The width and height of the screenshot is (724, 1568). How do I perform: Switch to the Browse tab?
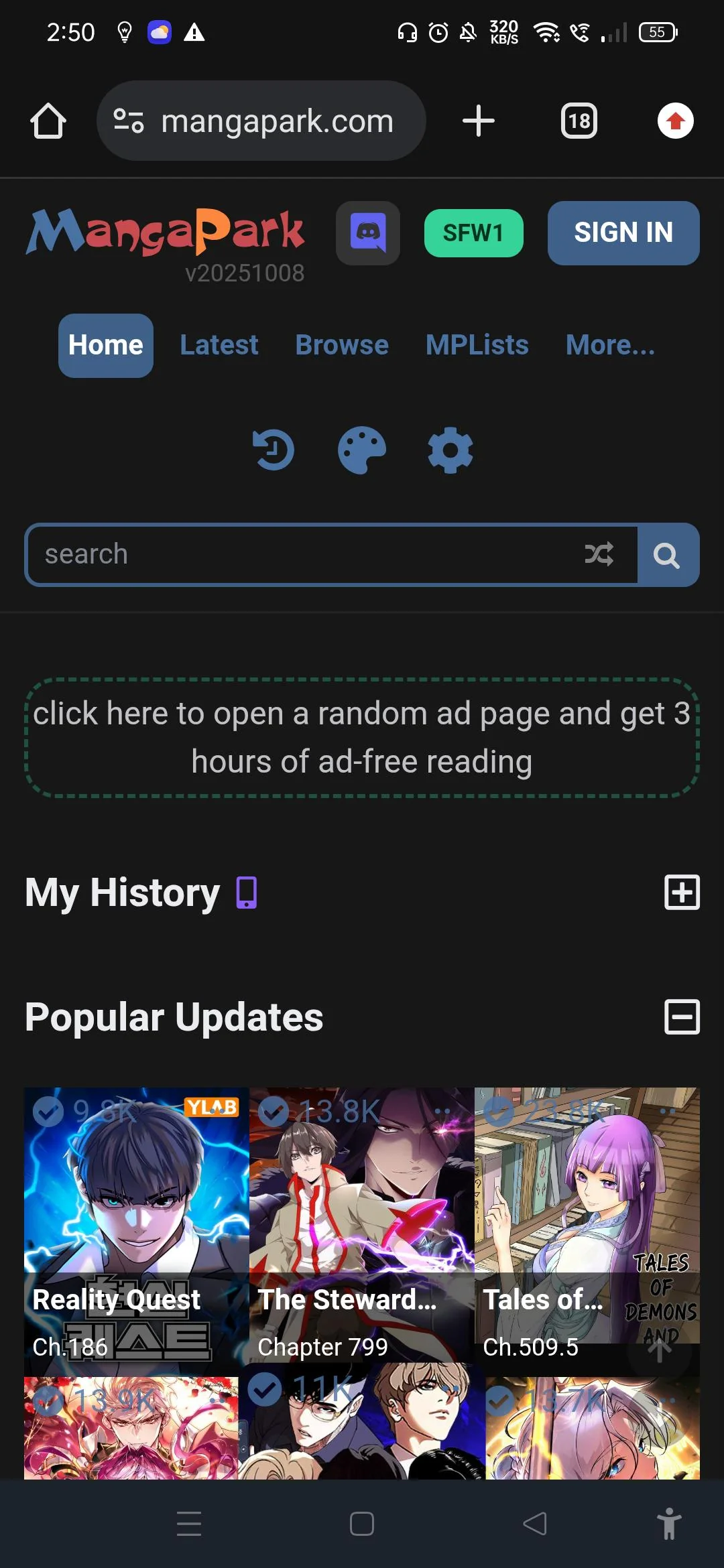click(342, 346)
